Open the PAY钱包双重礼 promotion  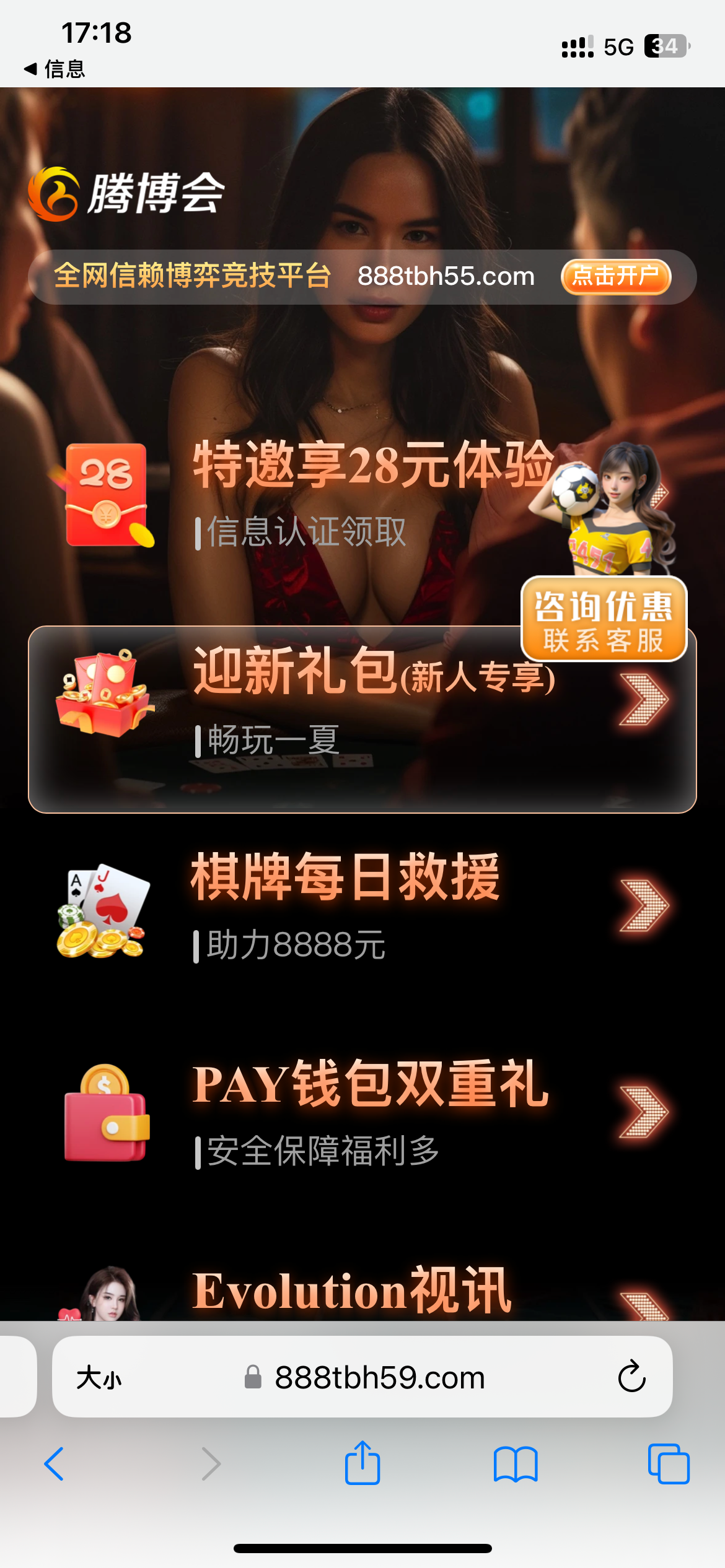coord(362,1112)
